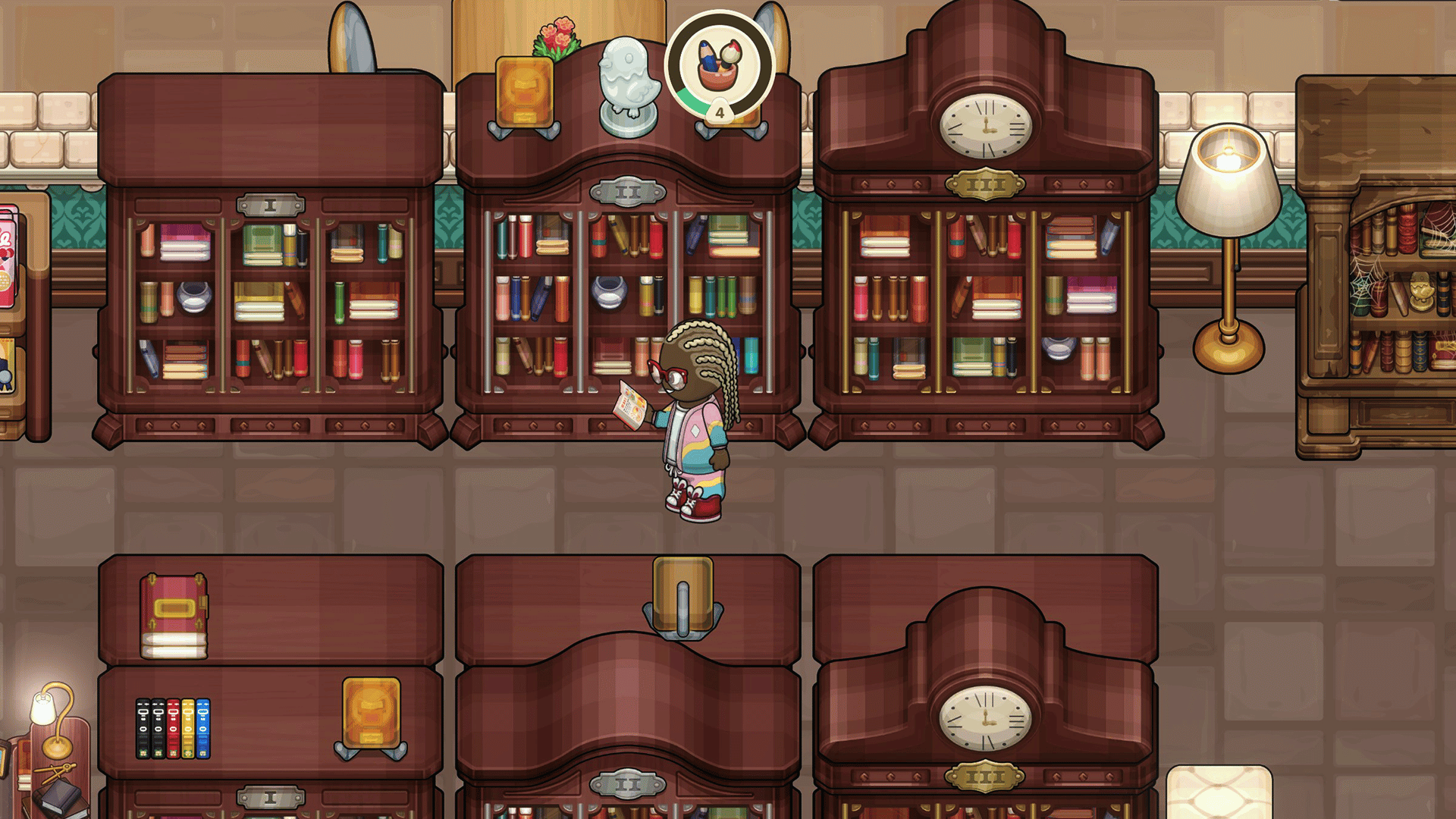Screen dimensions: 1456x819
Task: Pick up the red book on lower bookcase
Action: (174, 616)
